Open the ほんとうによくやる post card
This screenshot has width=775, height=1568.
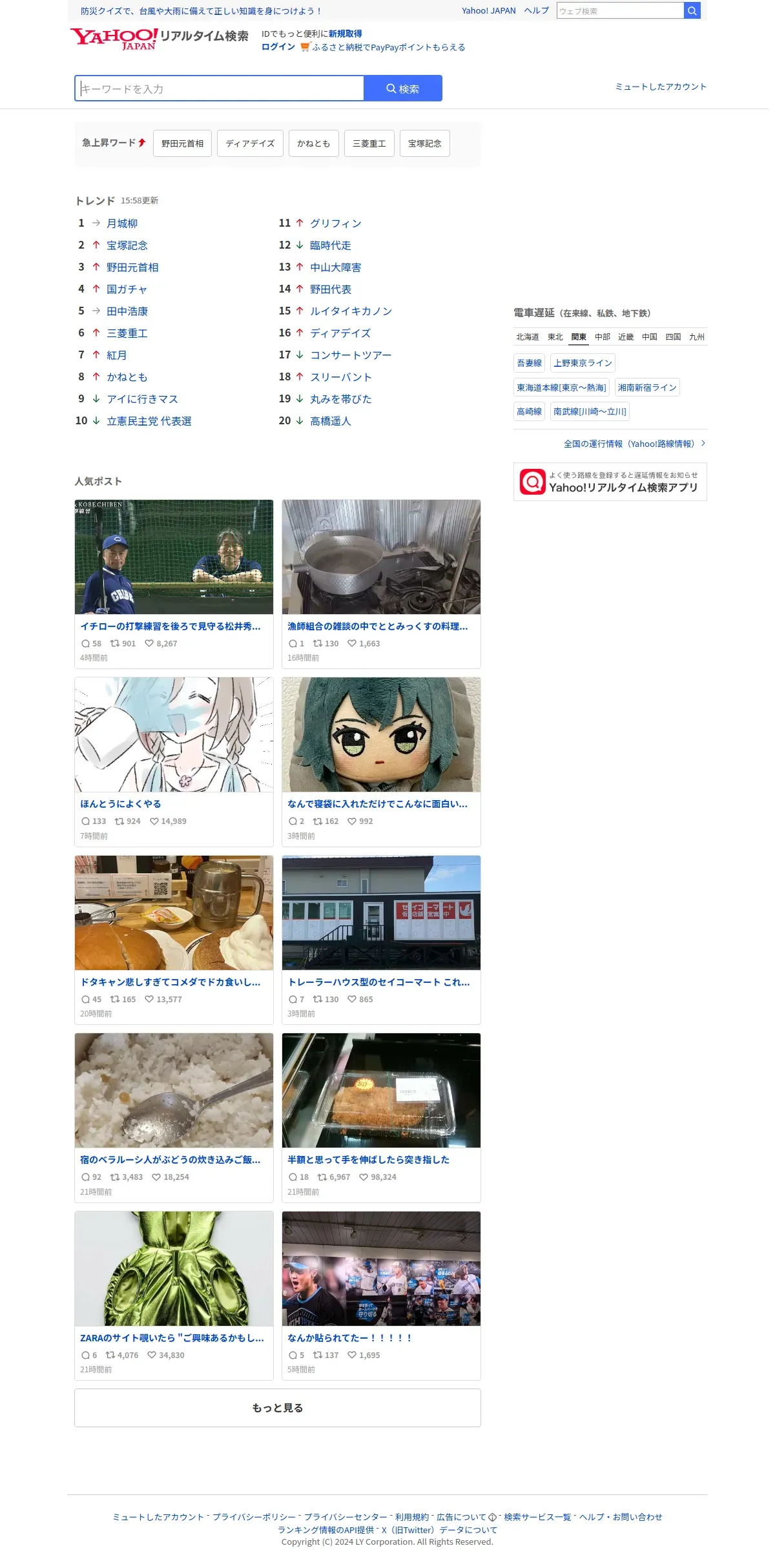click(174, 762)
